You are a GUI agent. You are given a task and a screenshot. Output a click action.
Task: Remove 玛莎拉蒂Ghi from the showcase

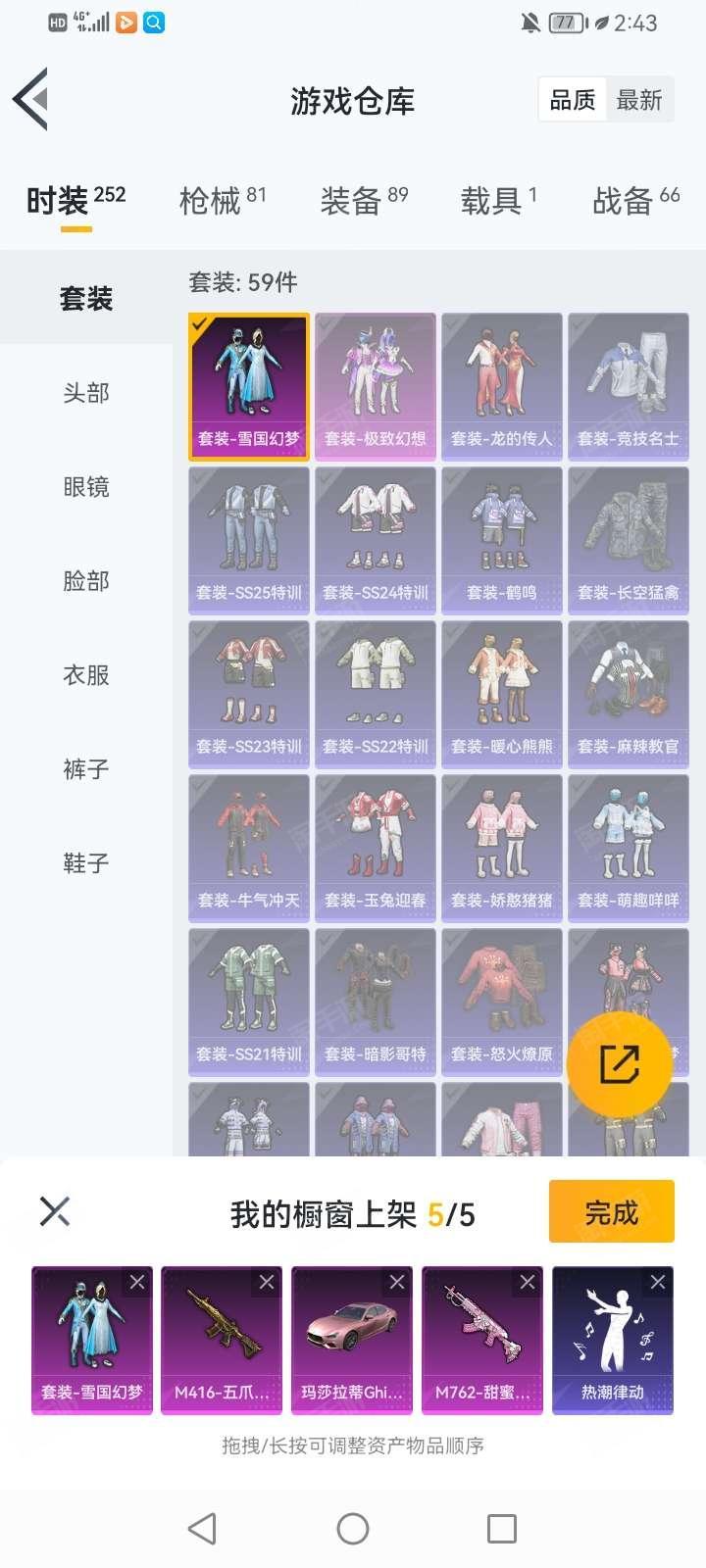coord(397,1282)
